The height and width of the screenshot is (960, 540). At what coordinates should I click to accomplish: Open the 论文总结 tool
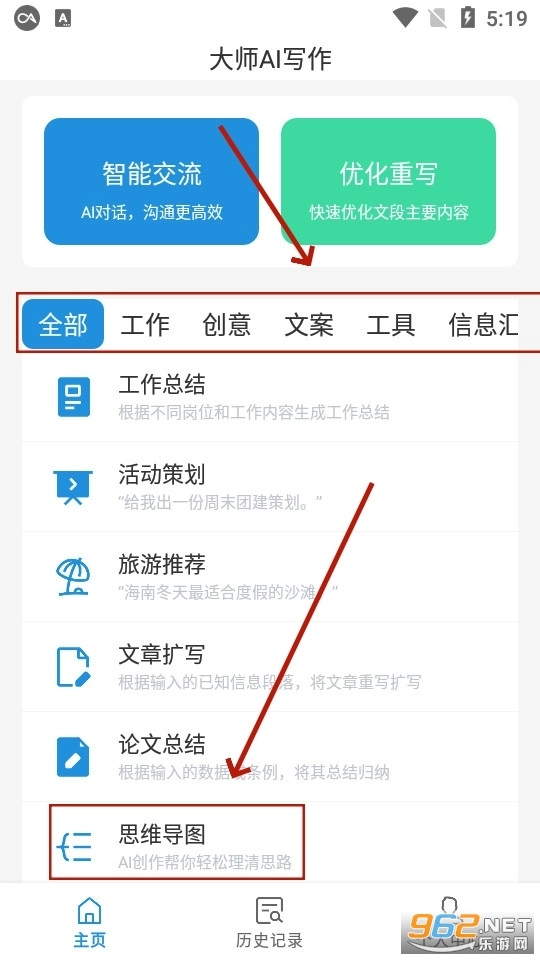[x=270, y=757]
